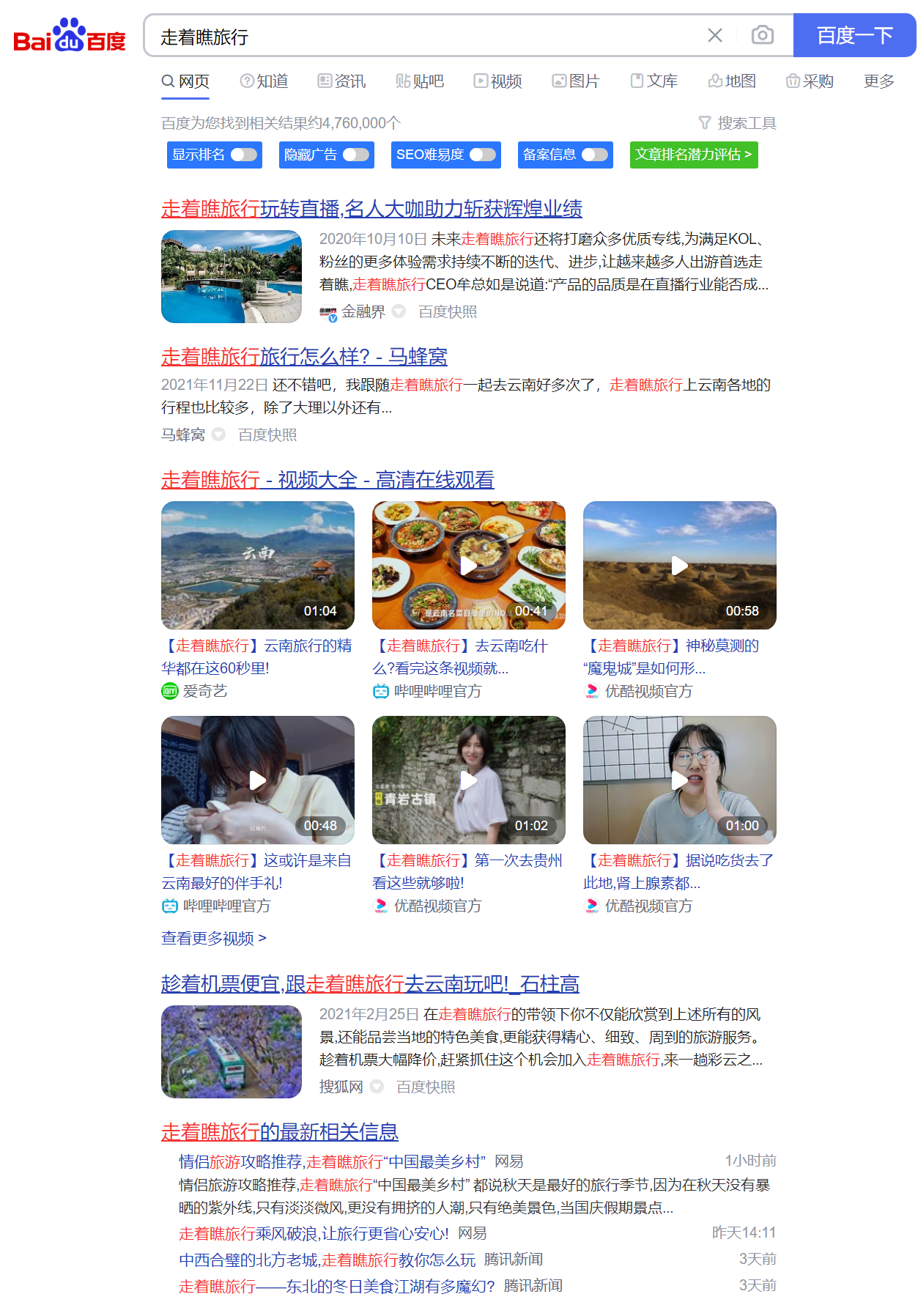This screenshot has width=918, height=1316.
Task: Toggle the 隐藏广告 switch
Action: pos(356,155)
